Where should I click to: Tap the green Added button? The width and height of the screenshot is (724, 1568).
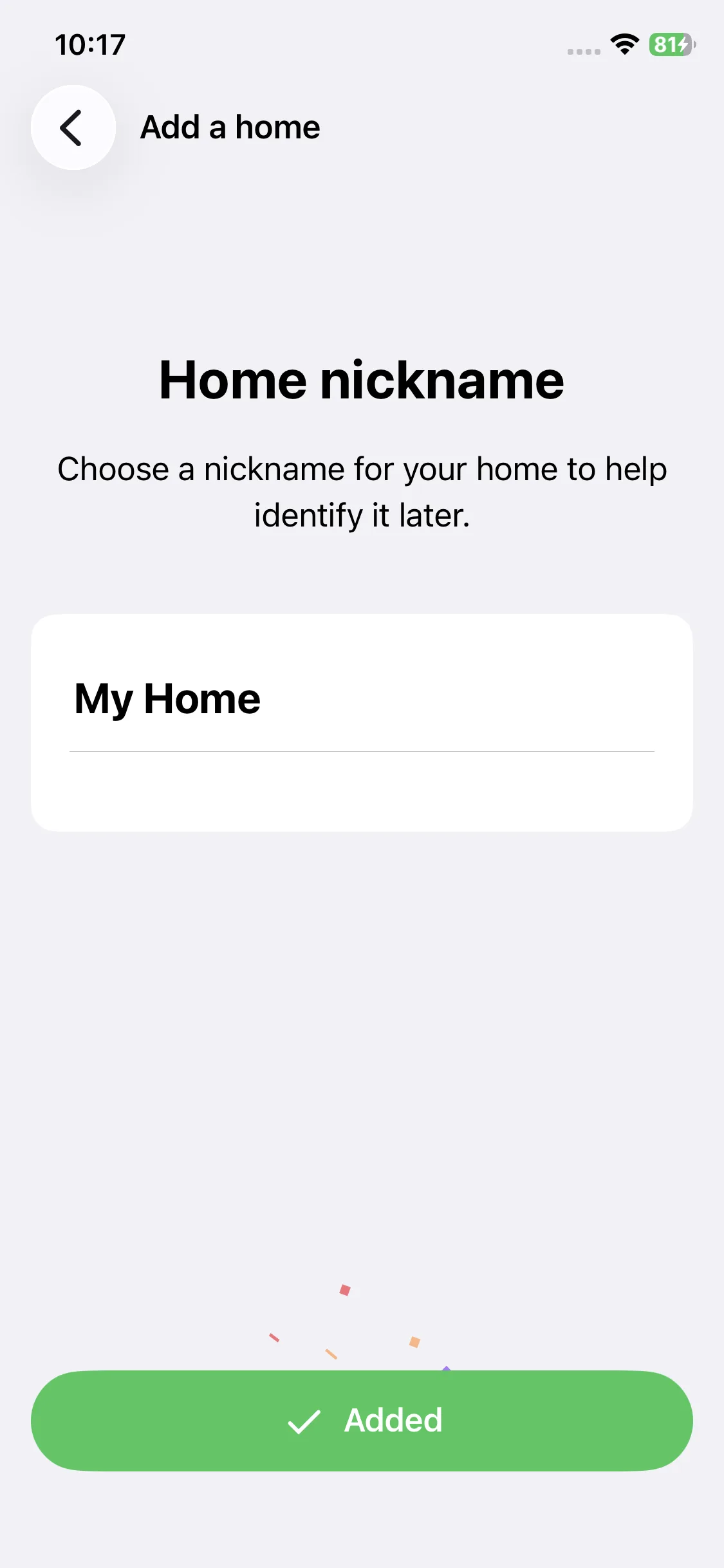click(362, 1421)
